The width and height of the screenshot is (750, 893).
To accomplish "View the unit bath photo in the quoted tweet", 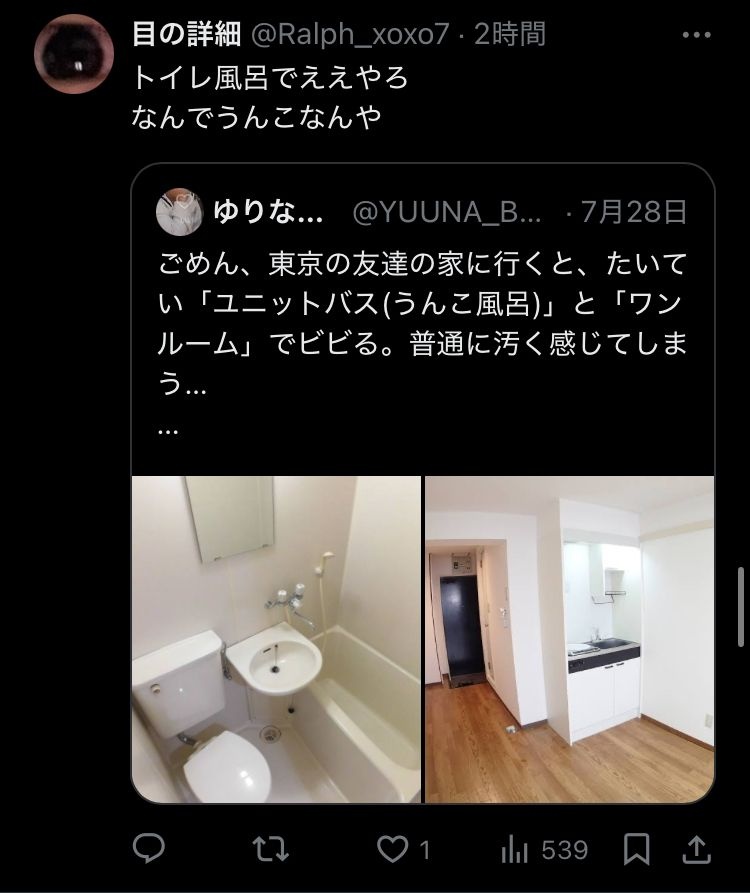I will tap(277, 638).
